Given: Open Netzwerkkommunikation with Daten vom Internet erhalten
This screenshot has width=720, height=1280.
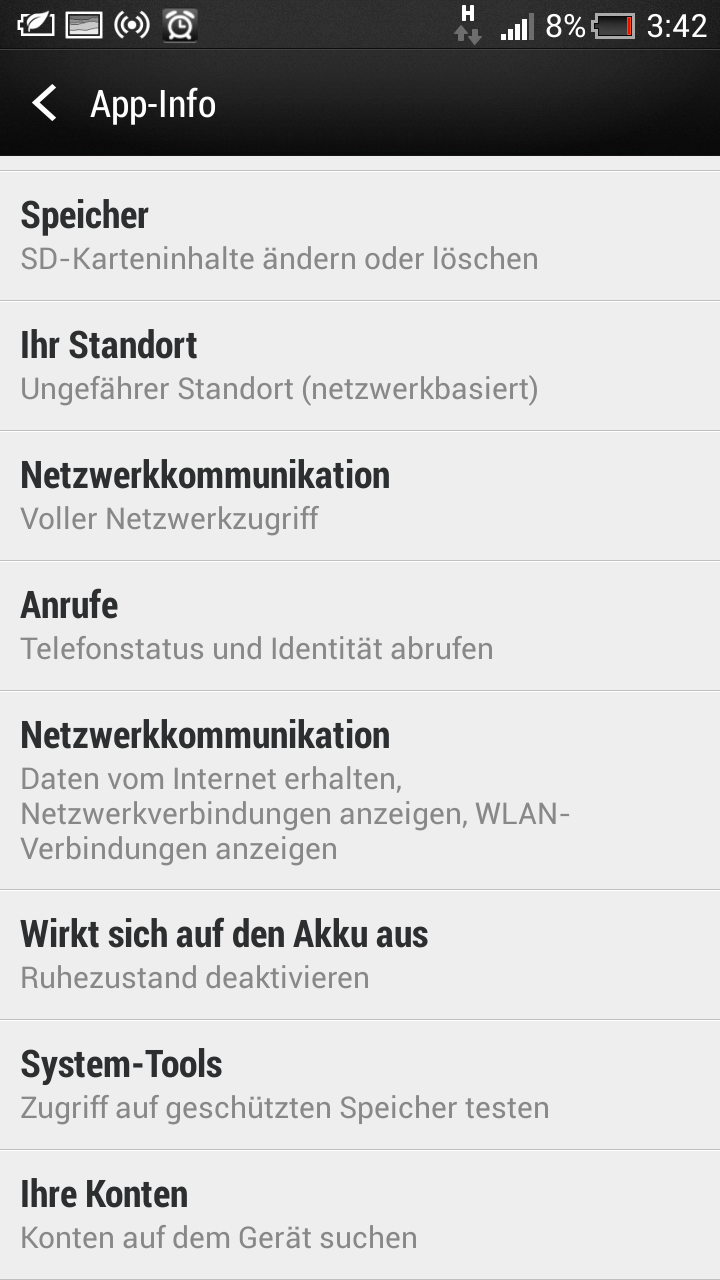Looking at the screenshot, I should tap(360, 790).
